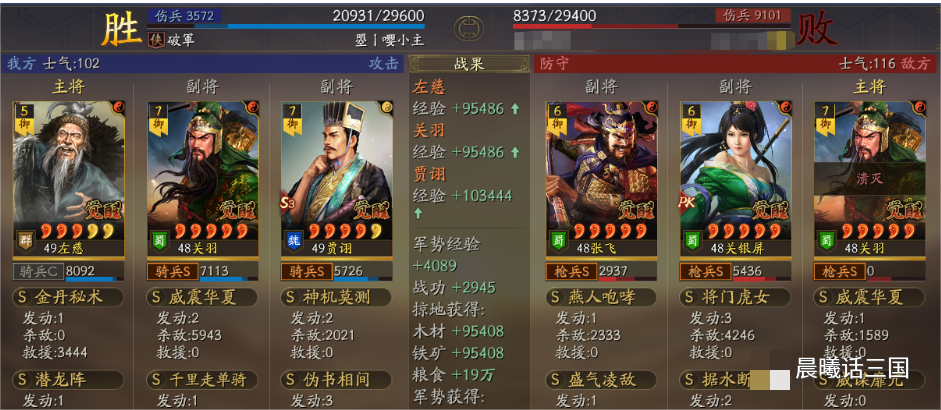This screenshot has height=410, width=941.
Task: Open the attacking side's 关羽 card
Action: tap(202, 177)
